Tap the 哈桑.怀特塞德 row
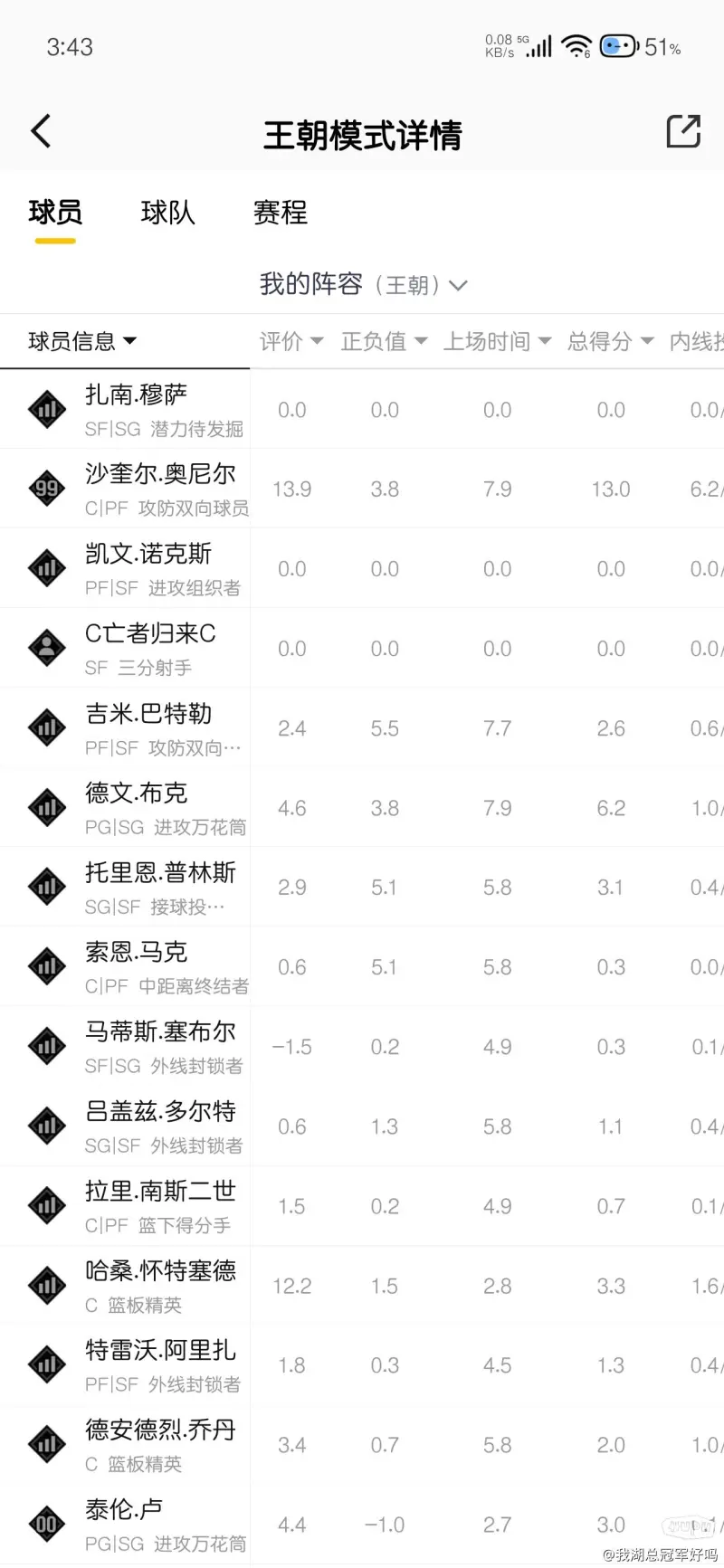The image size is (724, 1568). (x=160, y=1270)
